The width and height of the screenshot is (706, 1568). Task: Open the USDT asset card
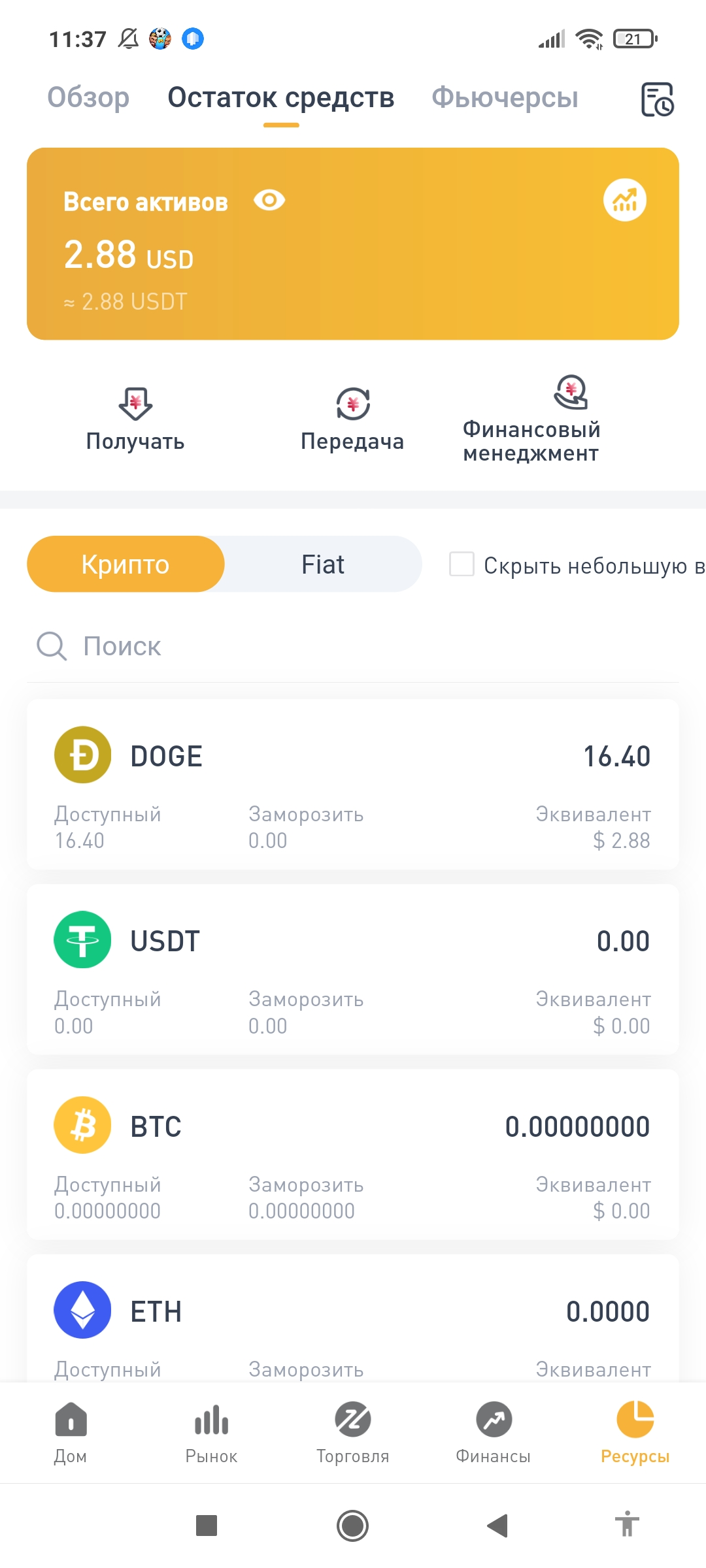point(353,970)
